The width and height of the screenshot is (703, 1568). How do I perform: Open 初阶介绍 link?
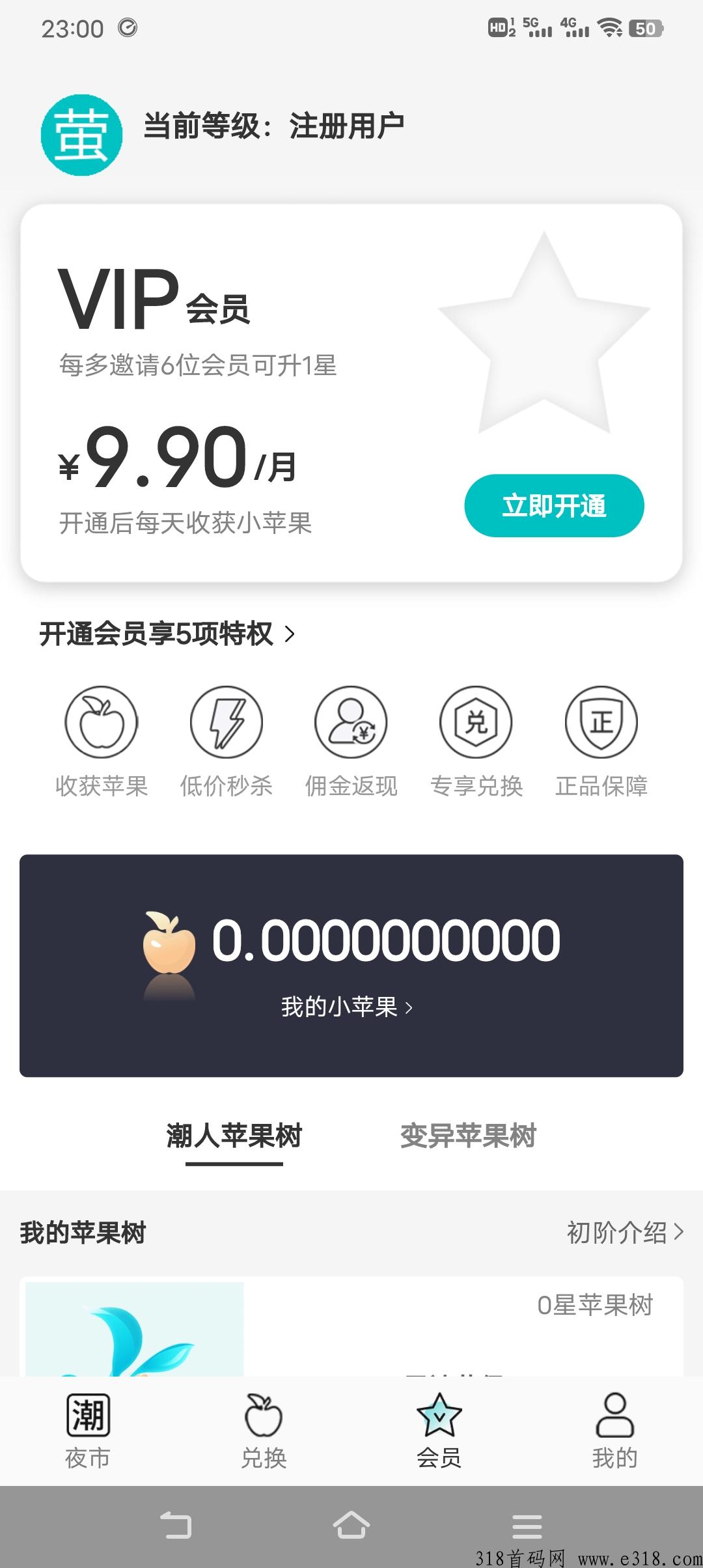tap(624, 1232)
